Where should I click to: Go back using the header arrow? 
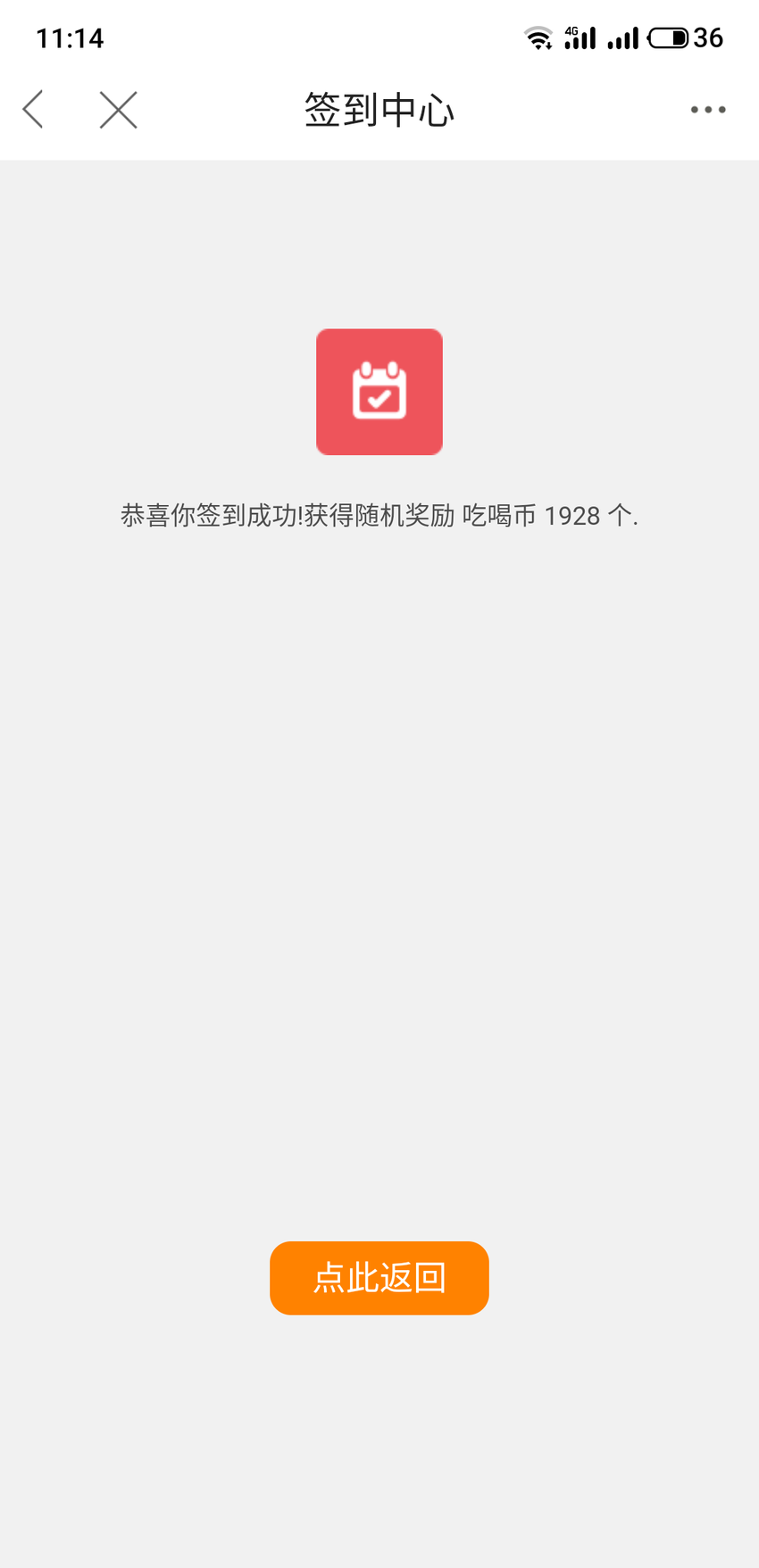point(33,110)
